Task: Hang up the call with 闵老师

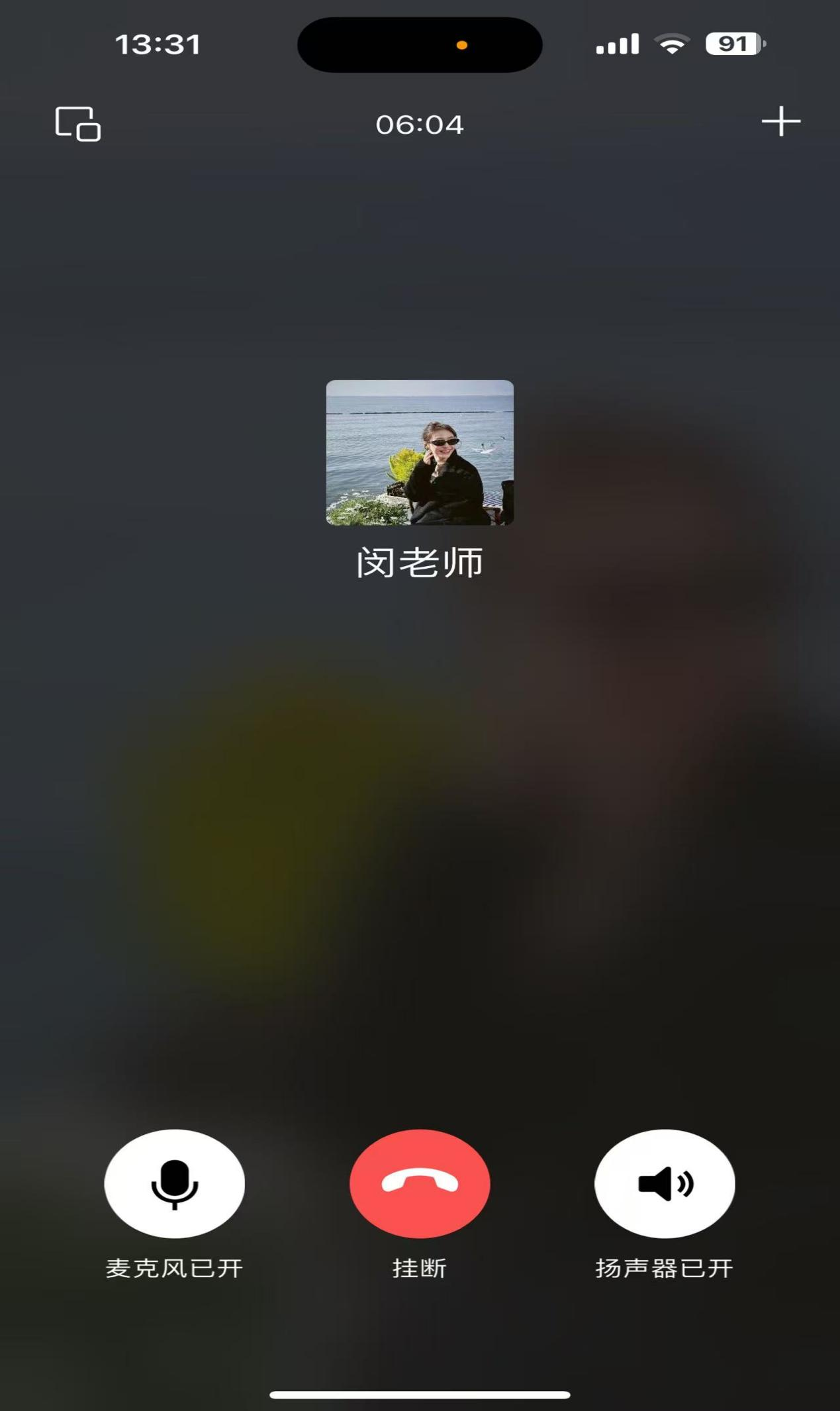Action: [x=420, y=1183]
